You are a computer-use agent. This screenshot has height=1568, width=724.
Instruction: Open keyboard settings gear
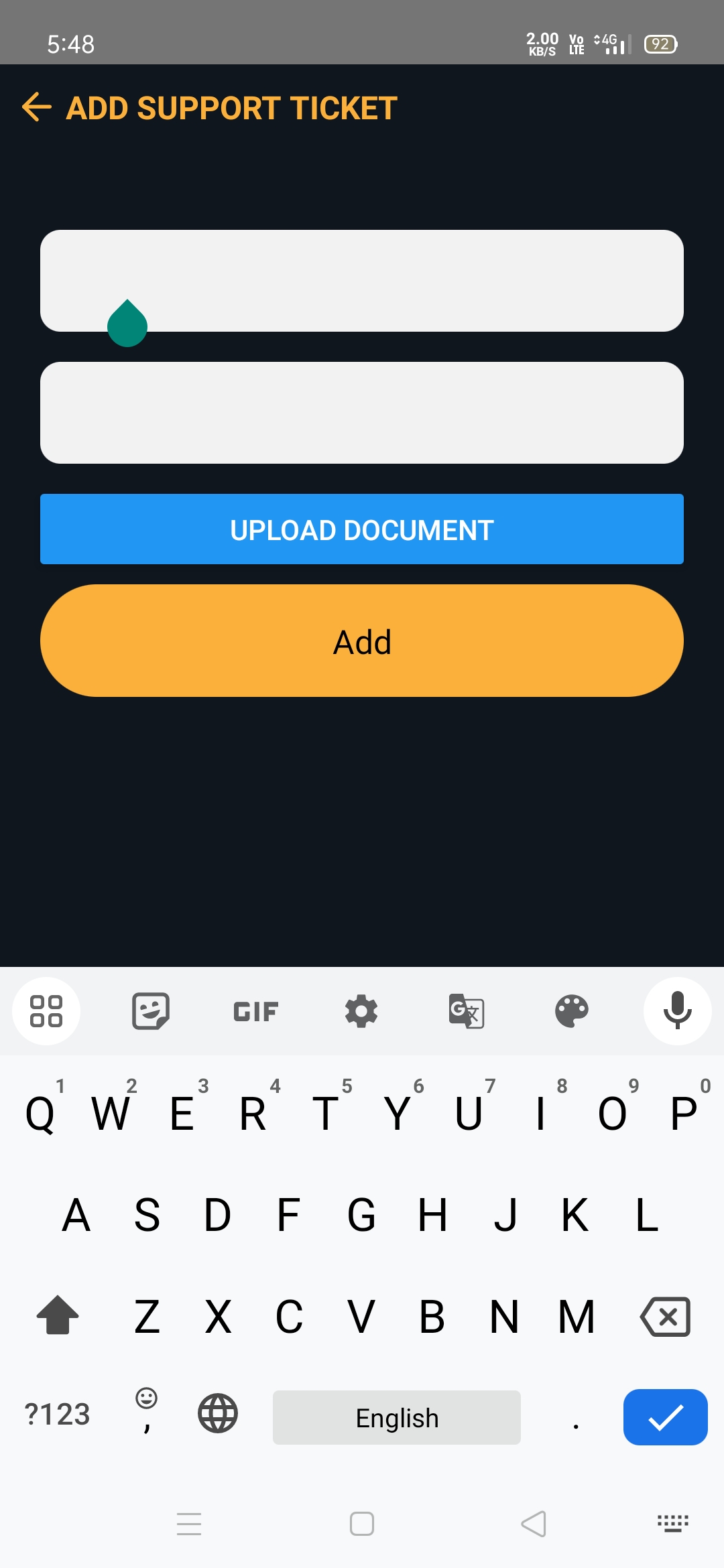point(361,1010)
